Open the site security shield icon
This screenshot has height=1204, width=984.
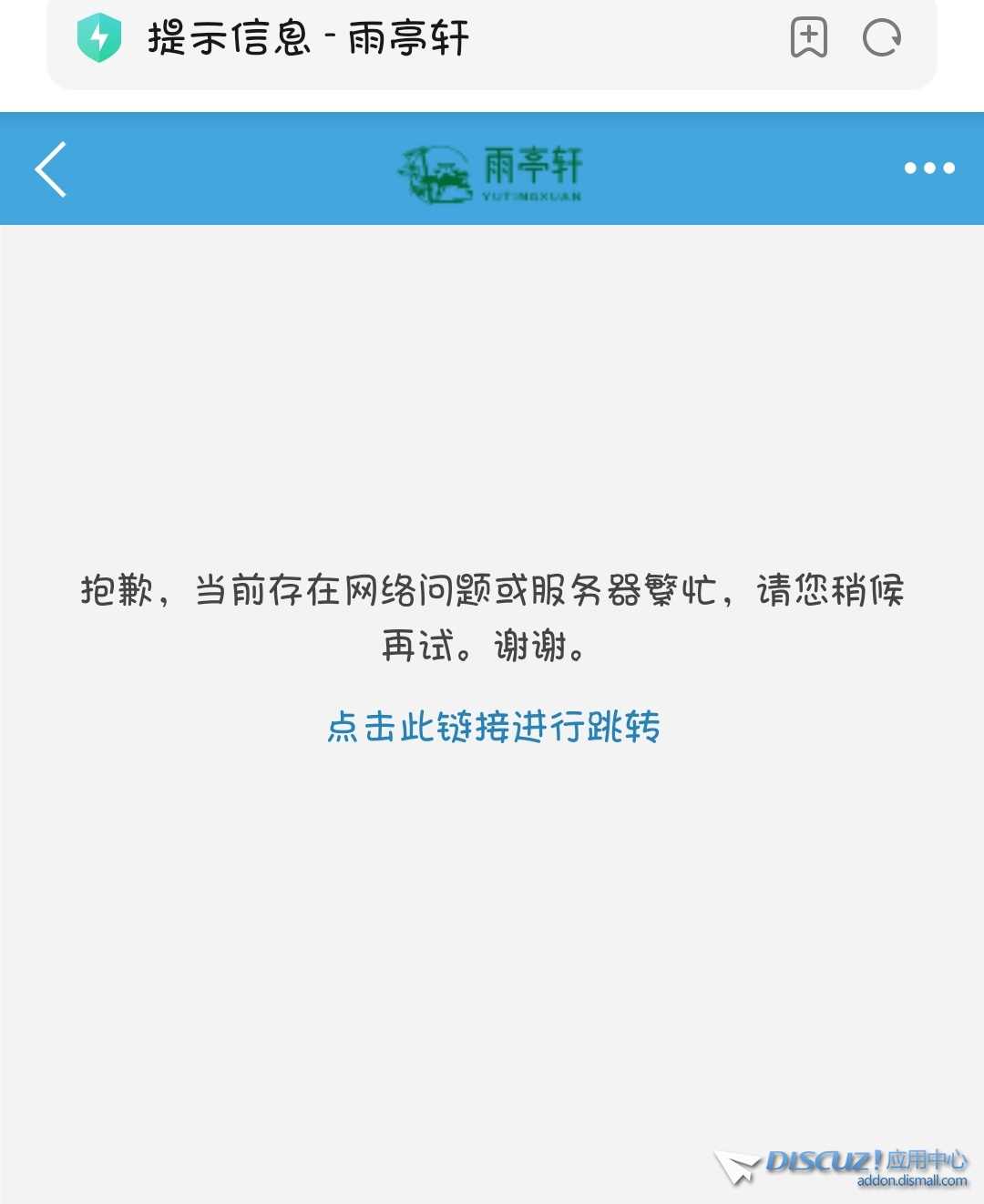(99, 38)
